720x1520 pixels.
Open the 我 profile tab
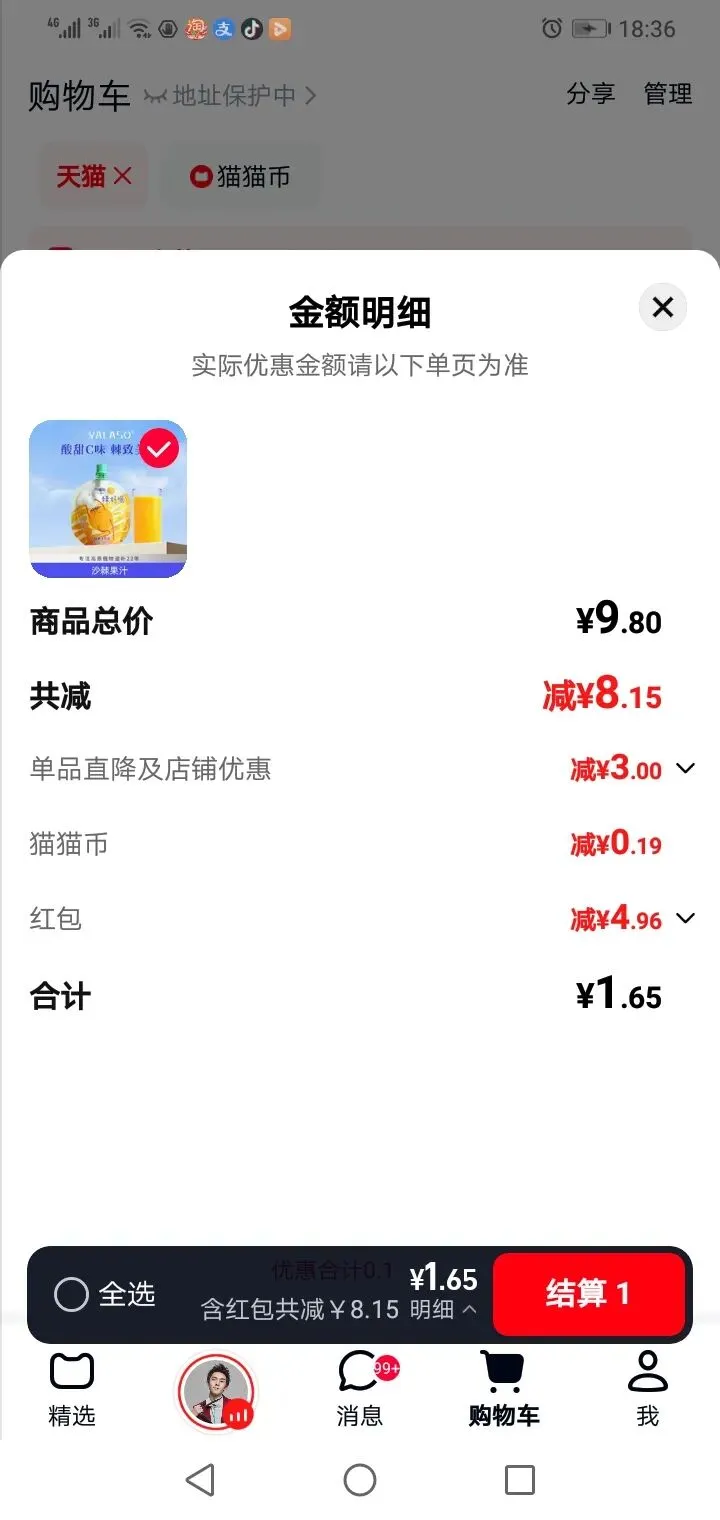coord(648,1386)
